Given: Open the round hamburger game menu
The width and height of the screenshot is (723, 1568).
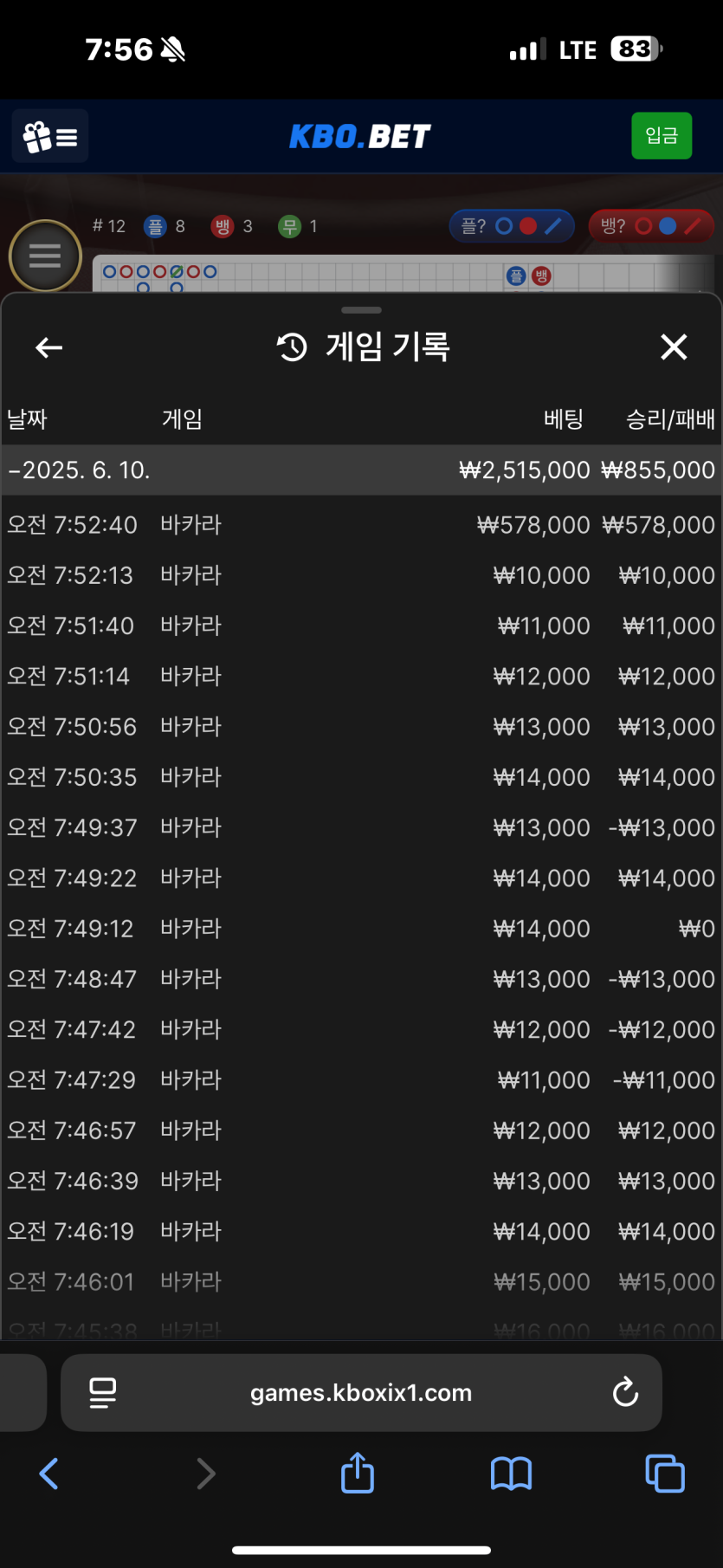Looking at the screenshot, I should [x=45, y=256].
